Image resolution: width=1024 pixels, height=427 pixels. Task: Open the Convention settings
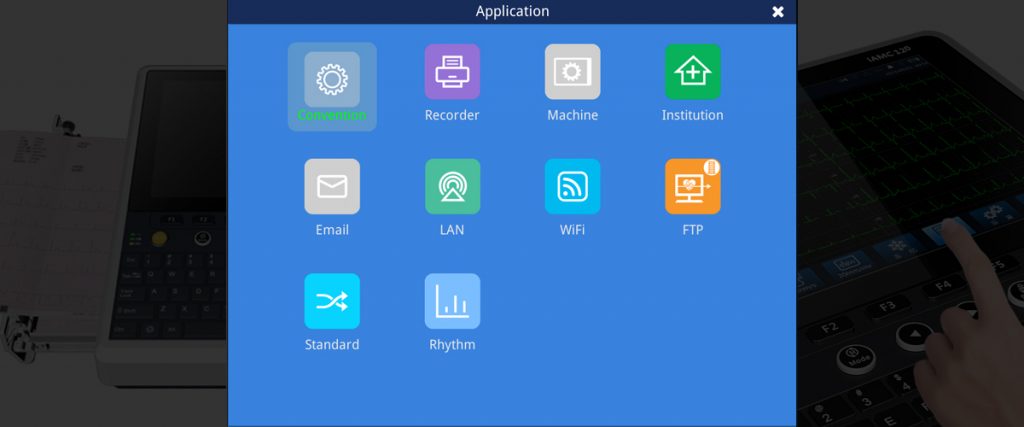(x=332, y=80)
